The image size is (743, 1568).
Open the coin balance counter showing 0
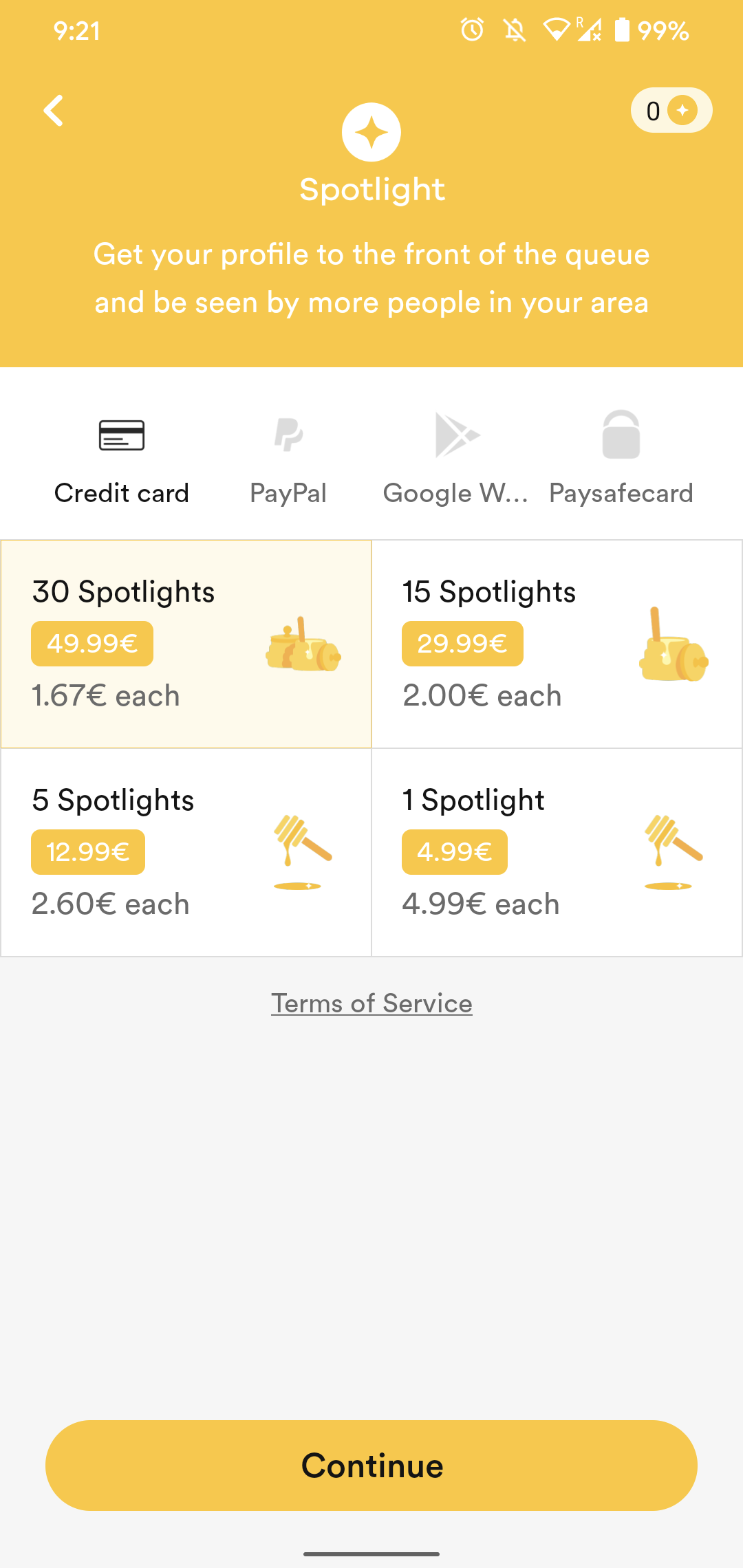[671, 111]
